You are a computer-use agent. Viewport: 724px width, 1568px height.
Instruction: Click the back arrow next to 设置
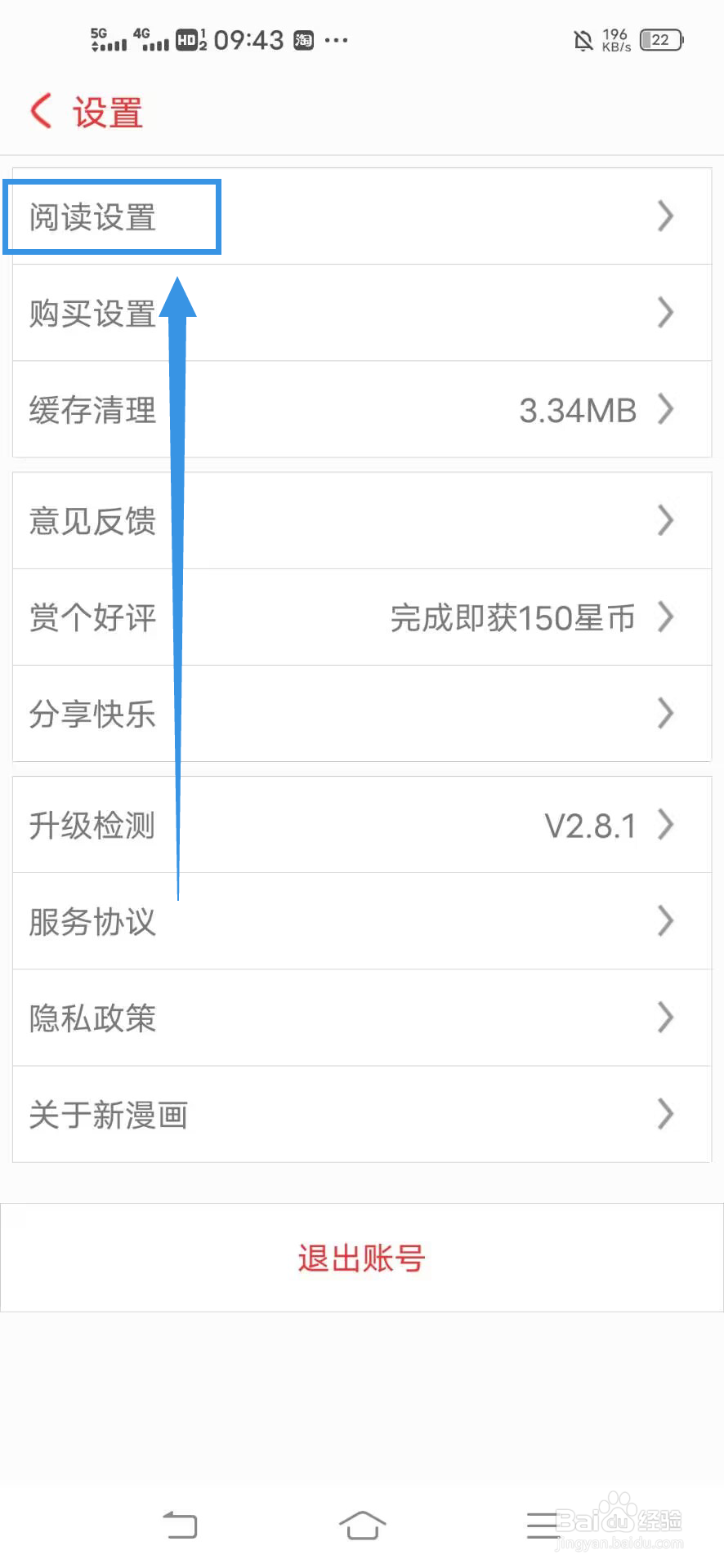pos(39,111)
